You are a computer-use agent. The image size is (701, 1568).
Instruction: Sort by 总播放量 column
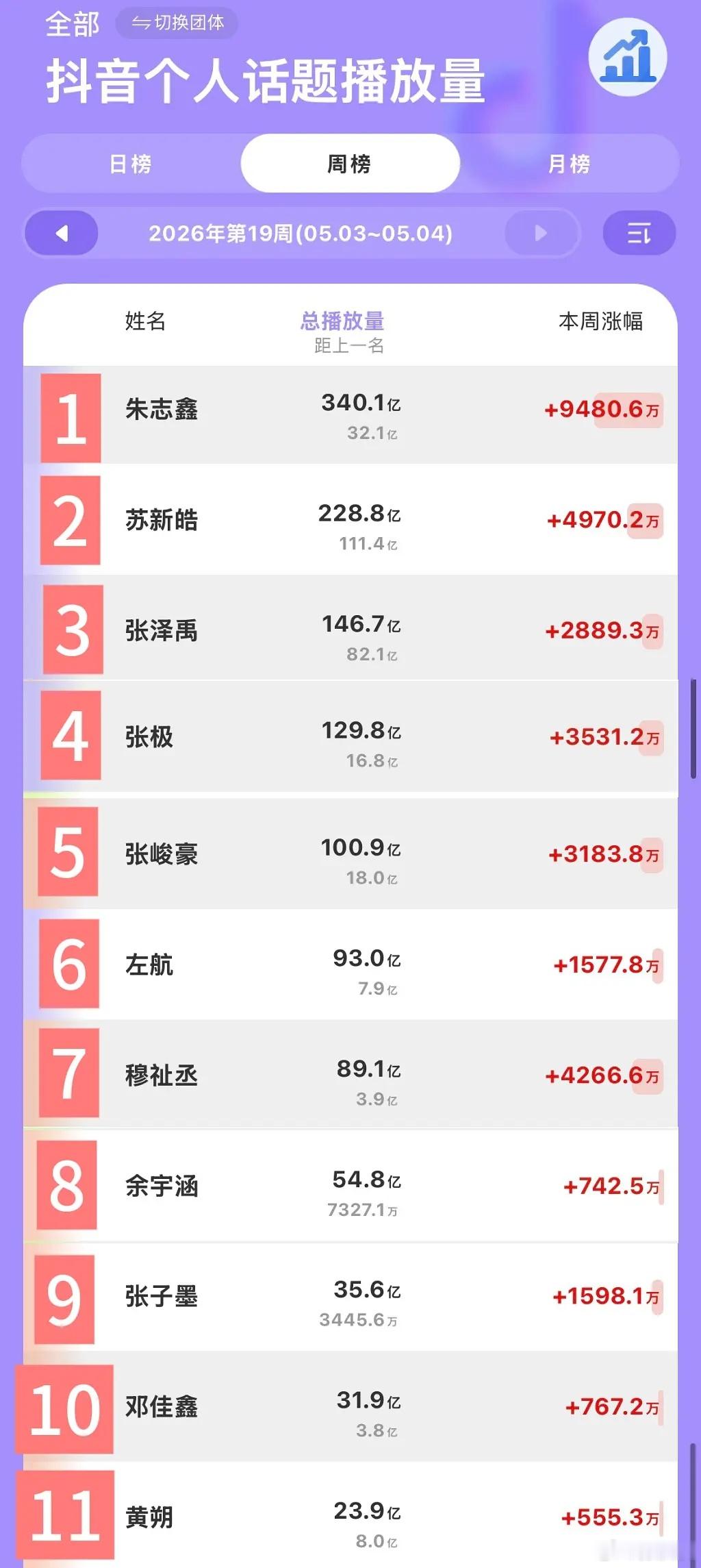[x=342, y=321]
